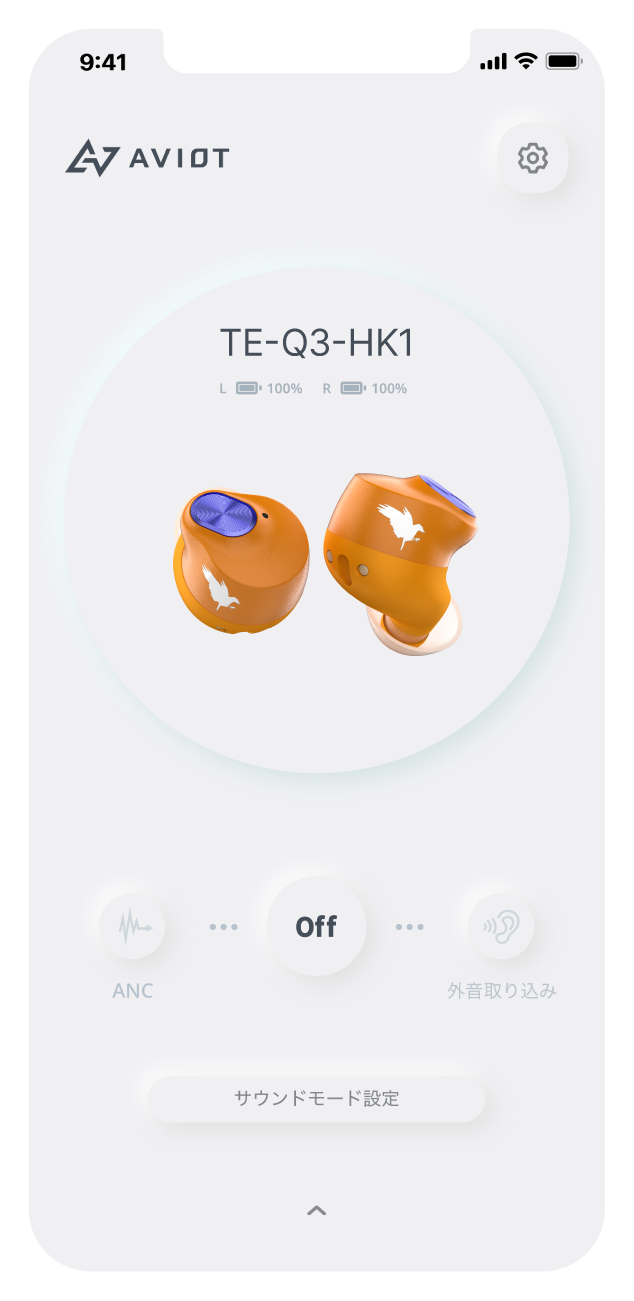This screenshot has width=634, height=1301.
Task: Switch to ANC noise cancelling mode
Action: [133, 926]
